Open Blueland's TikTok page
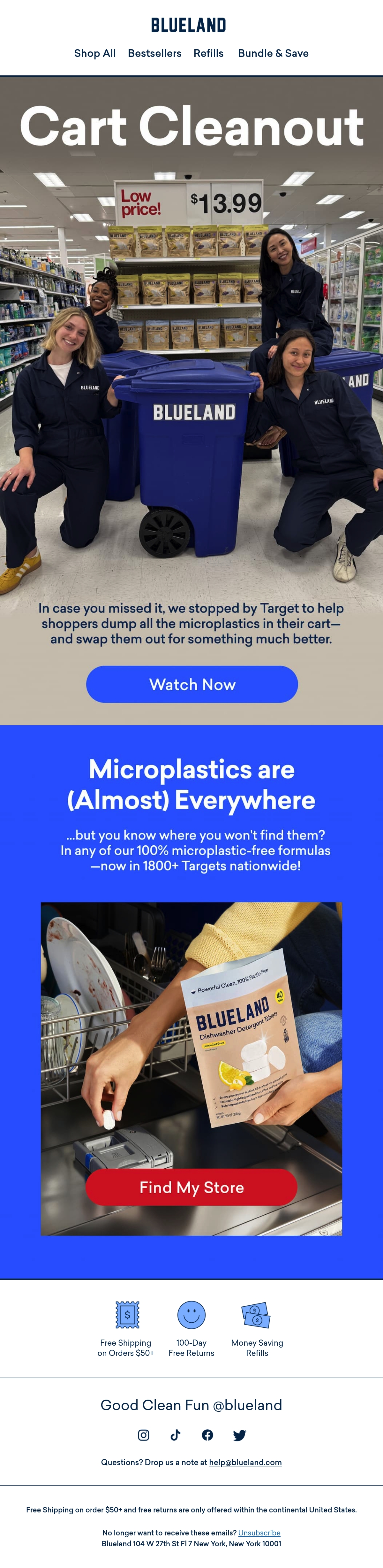Viewport: 383px width, 1568px height. click(176, 1435)
